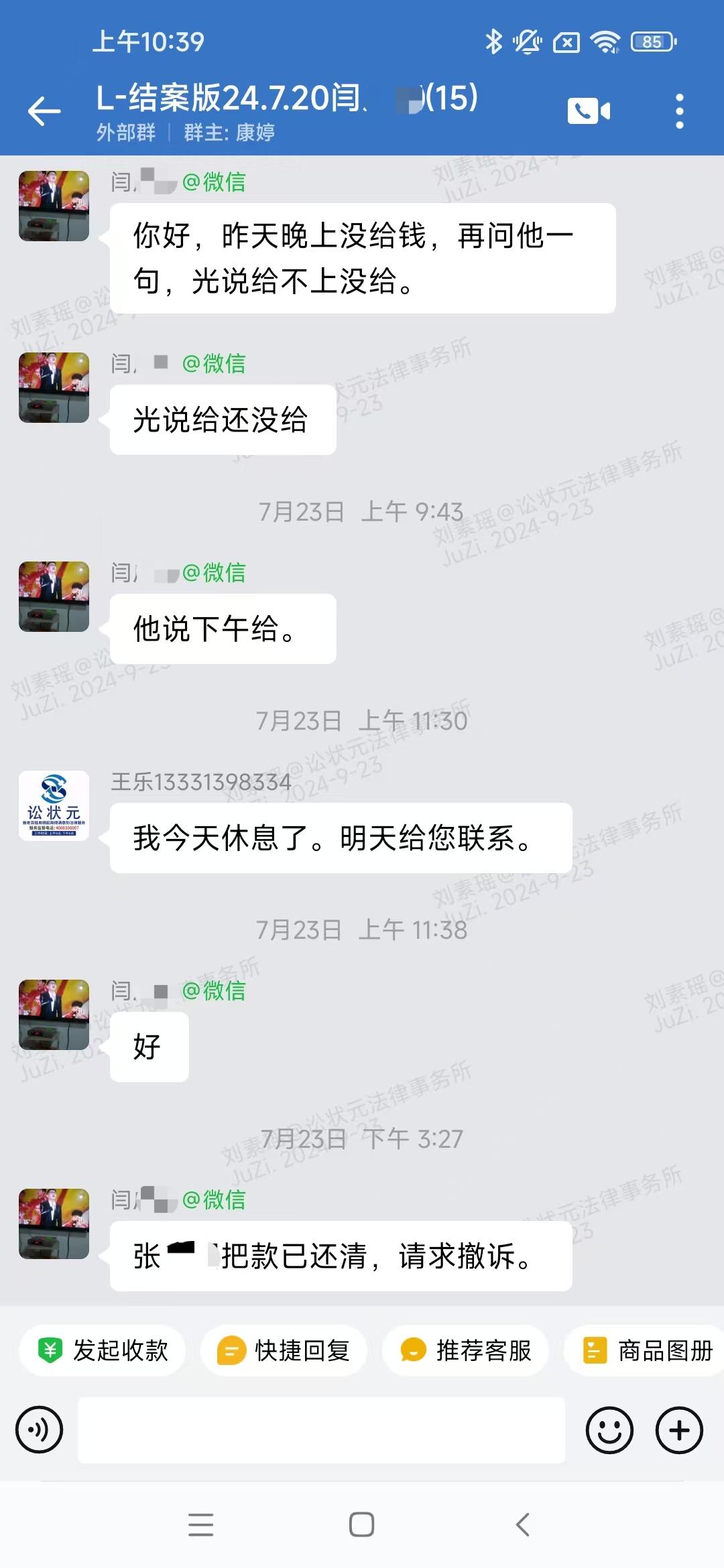
Task: Open the three-dot overflow menu
Action: coord(679,111)
